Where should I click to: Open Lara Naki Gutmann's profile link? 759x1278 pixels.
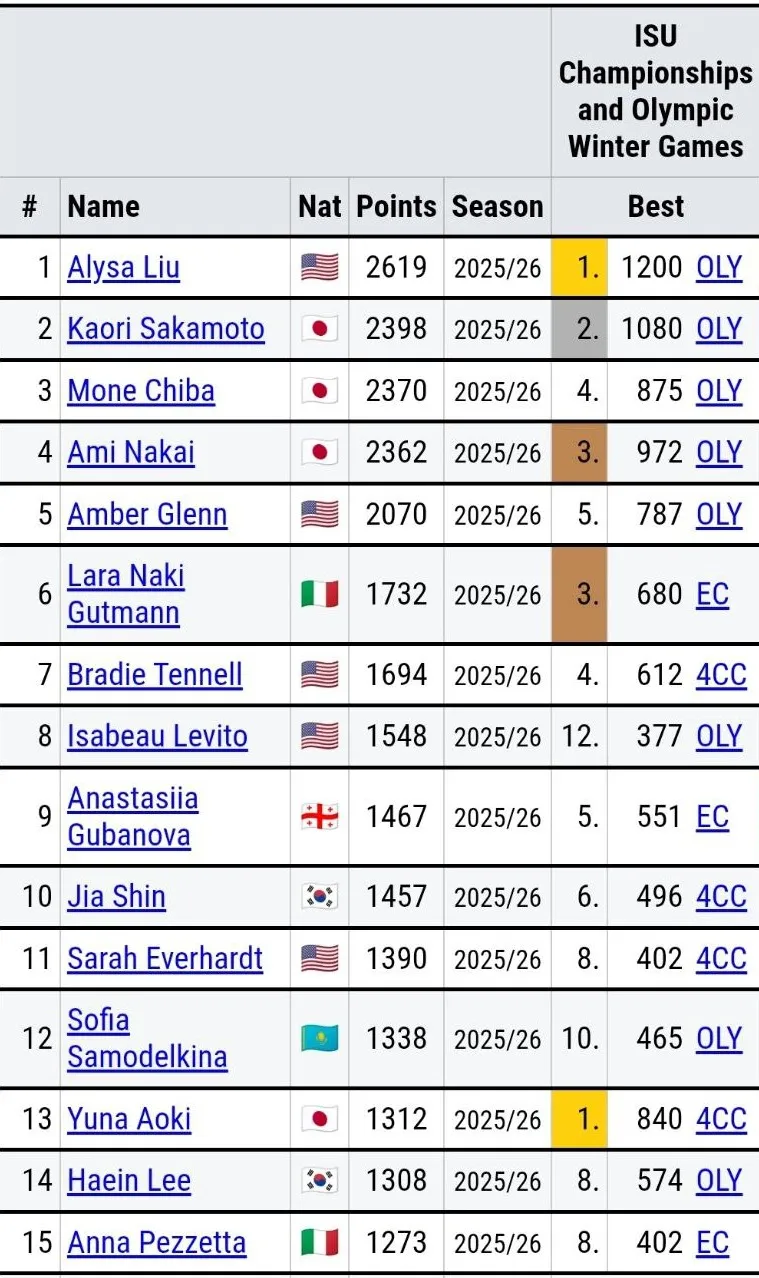[x=125, y=594]
